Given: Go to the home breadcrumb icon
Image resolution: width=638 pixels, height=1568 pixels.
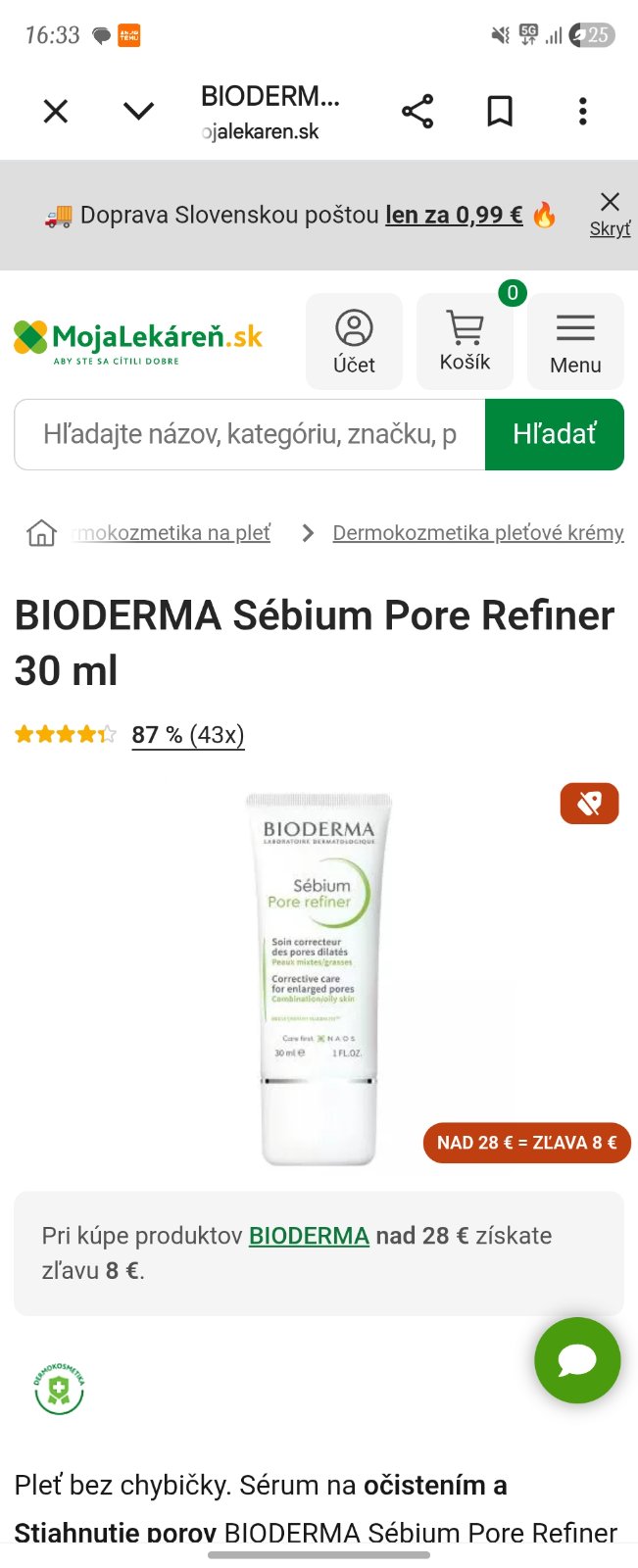Looking at the screenshot, I should tap(41, 533).
